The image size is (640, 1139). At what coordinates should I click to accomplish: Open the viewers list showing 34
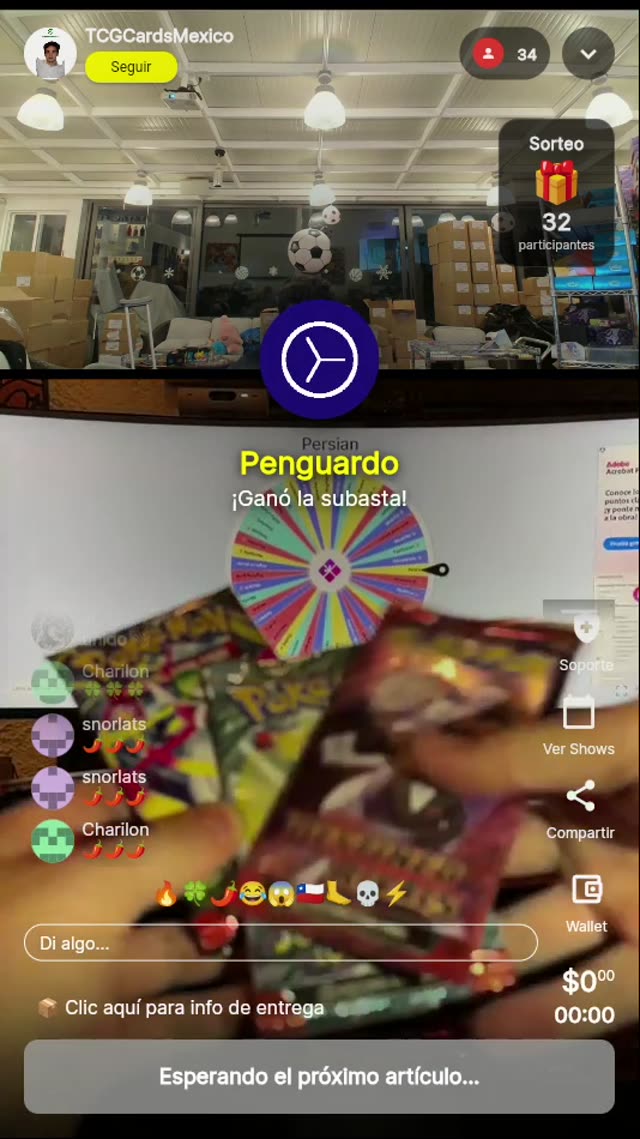click(x=505, y=54)
